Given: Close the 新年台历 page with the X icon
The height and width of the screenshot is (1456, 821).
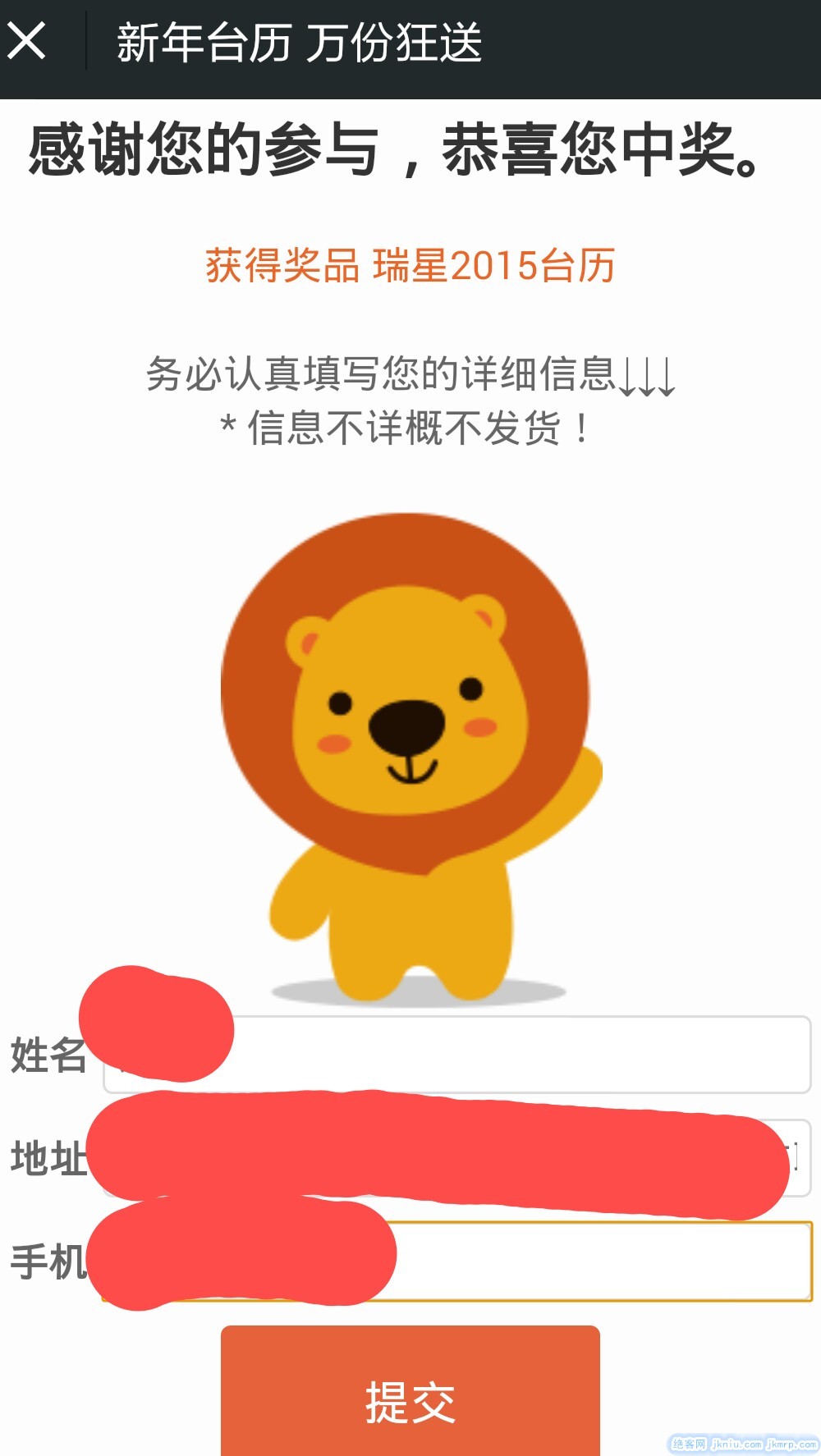Looking at the screenshot, I should (26, 41).
